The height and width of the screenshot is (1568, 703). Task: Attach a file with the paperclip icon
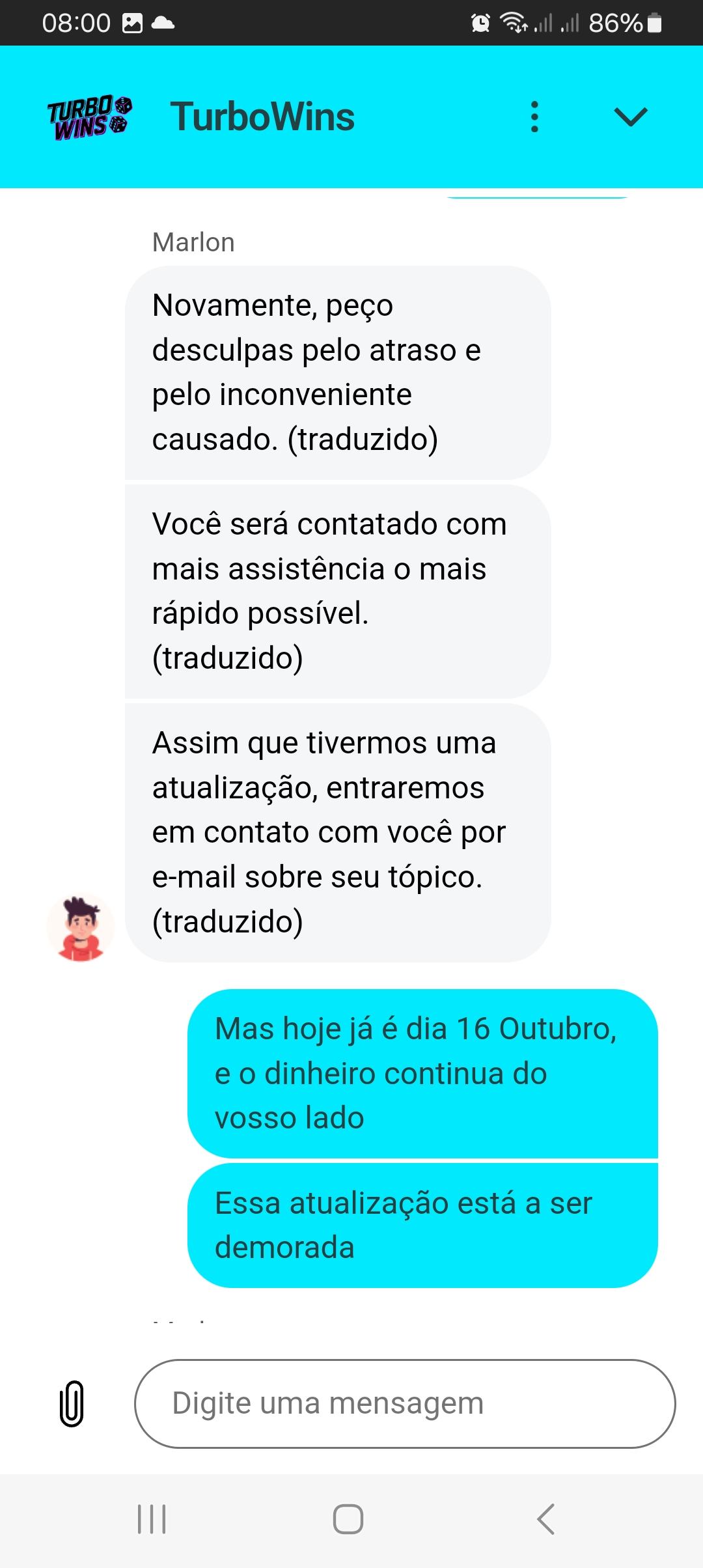click(x=72, y=1403)
